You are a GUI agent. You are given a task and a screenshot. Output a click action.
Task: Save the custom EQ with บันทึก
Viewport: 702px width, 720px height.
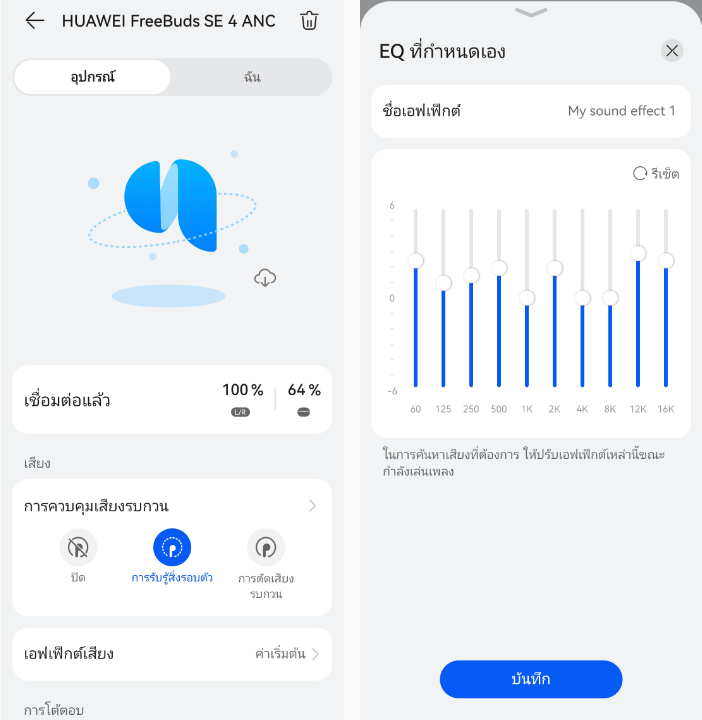(531, 680)
